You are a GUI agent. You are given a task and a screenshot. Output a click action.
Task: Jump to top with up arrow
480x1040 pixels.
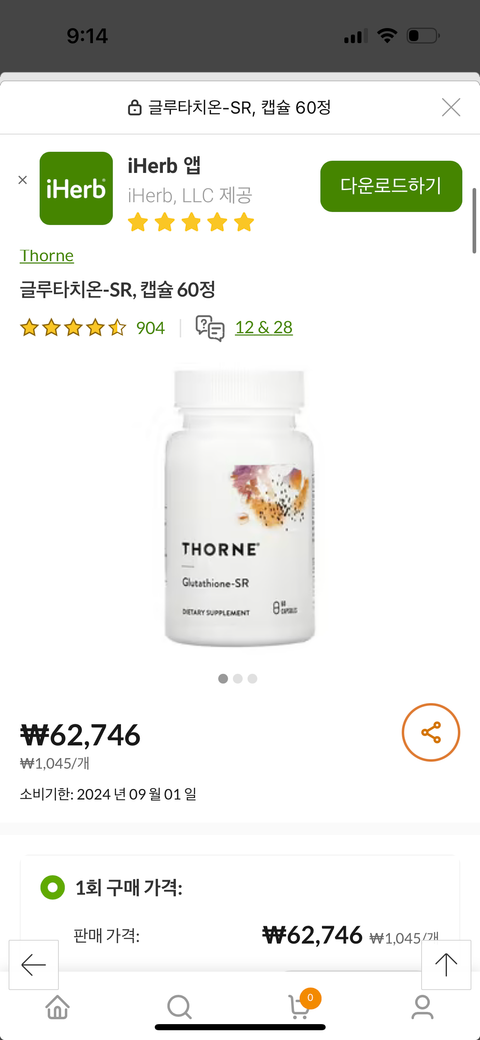point(446,965)
